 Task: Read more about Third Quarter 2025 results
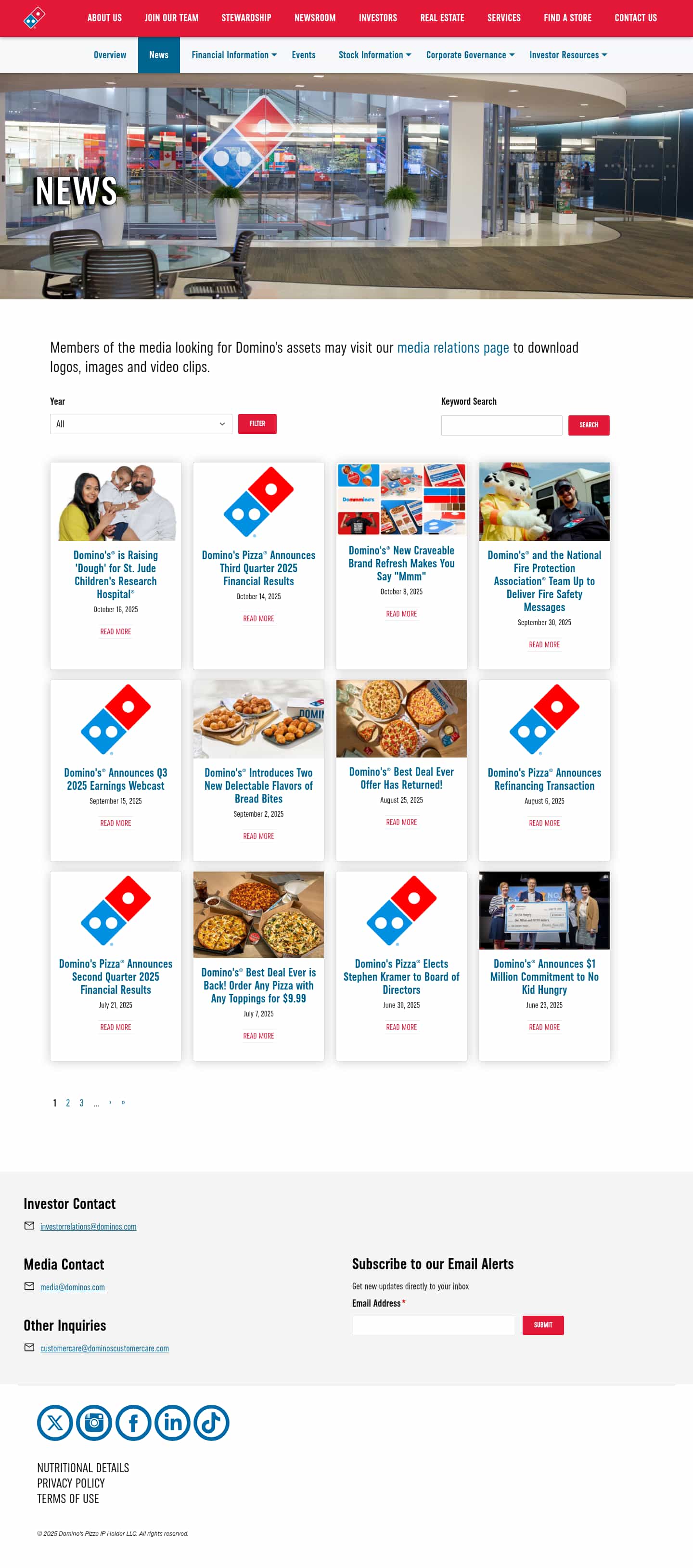(x=258, y=618)
